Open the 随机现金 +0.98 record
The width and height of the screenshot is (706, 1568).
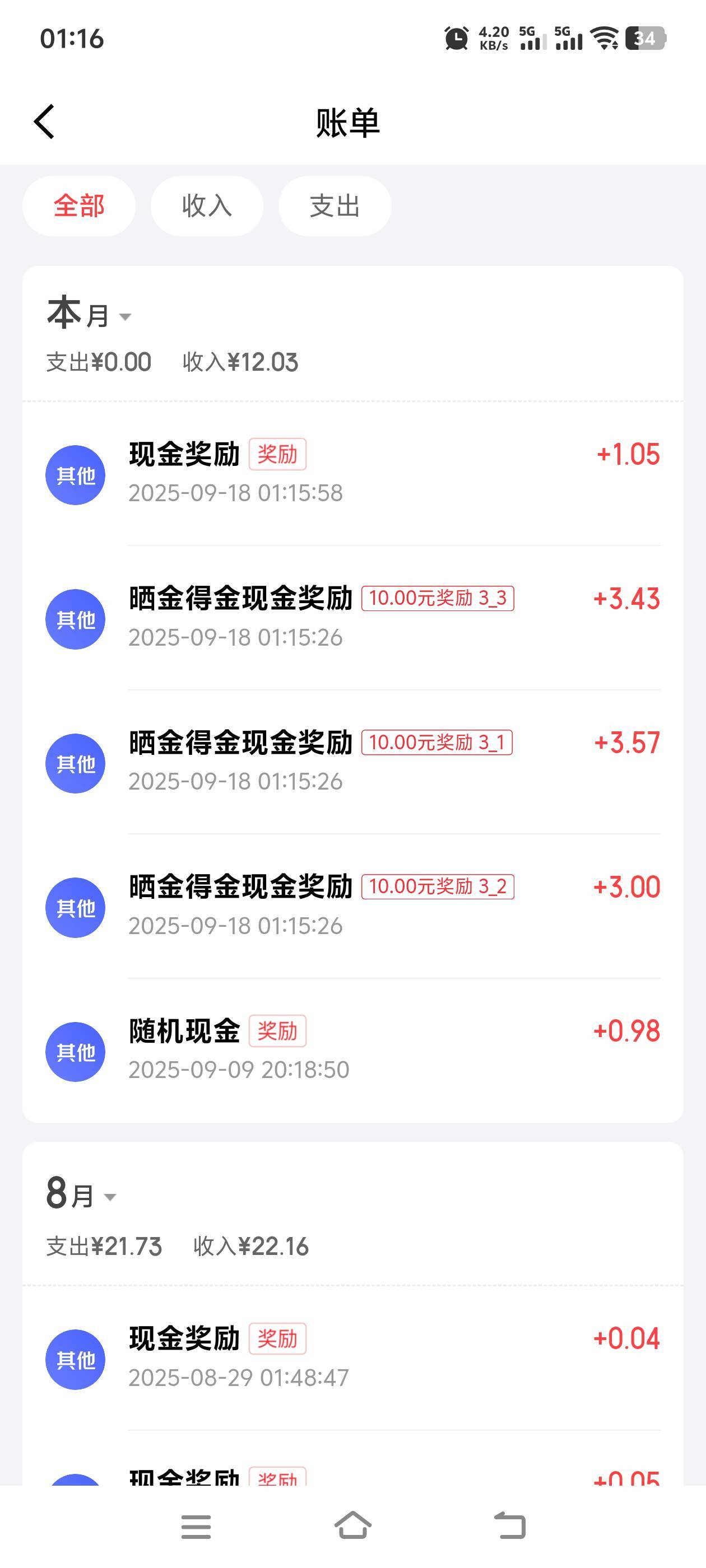click(352, 1051)
